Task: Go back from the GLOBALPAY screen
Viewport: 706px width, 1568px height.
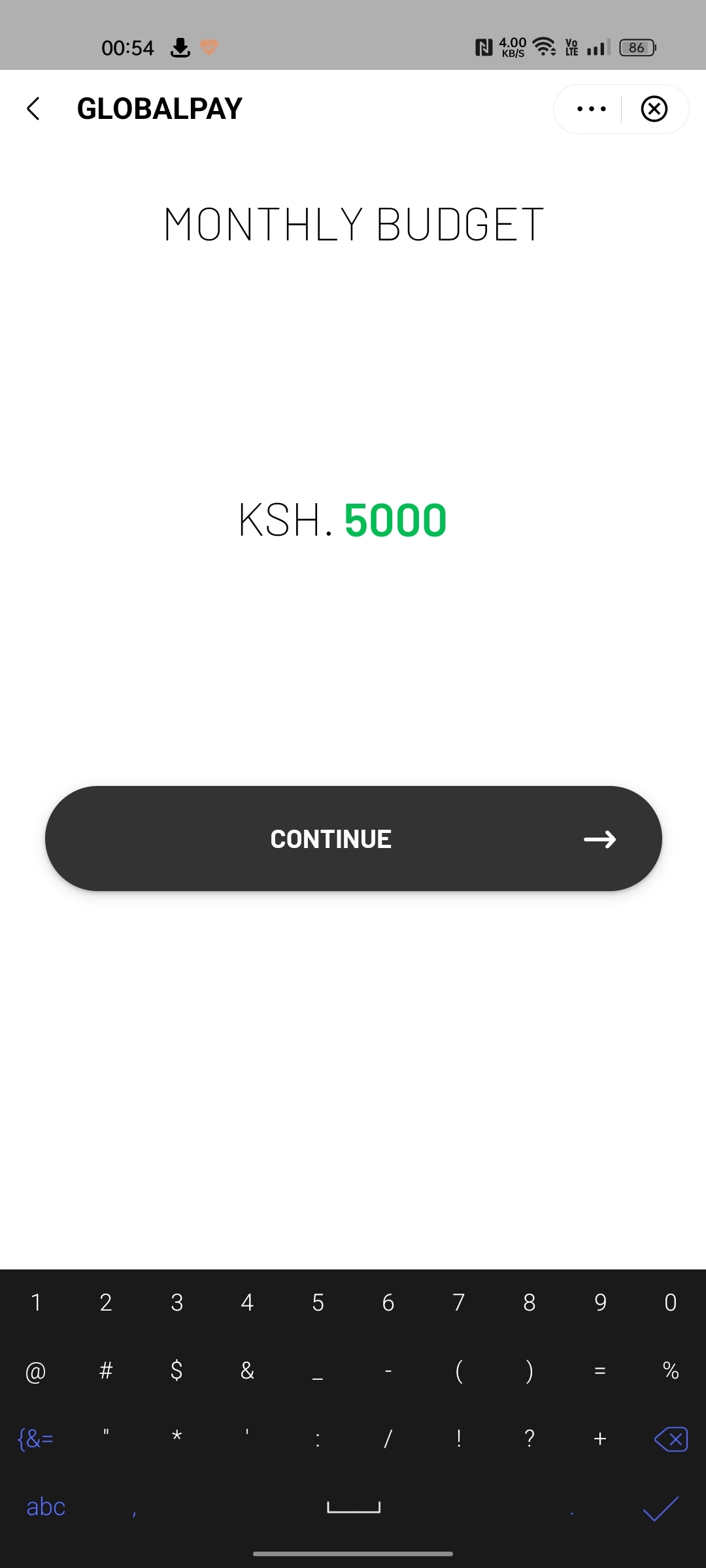Action: 34,108
